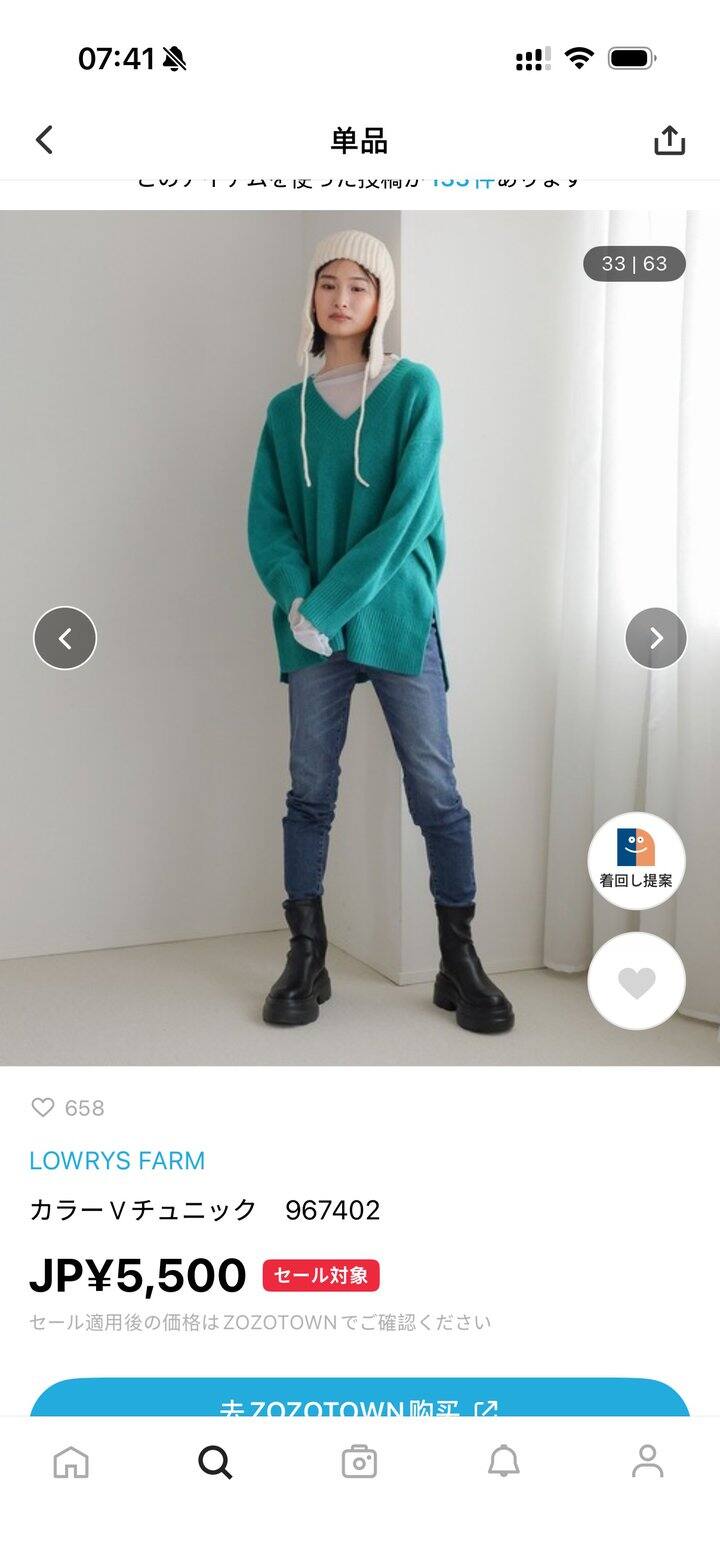Open the profile tab
Screen dimensions: 720x1565
click(648, 1462)
